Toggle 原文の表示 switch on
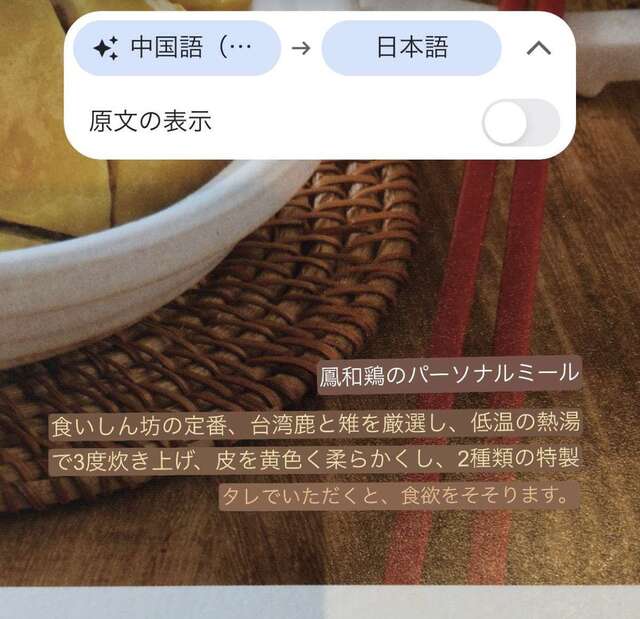Image resolution: width=640 pixels, height=619 pixels. pos(520,123)
